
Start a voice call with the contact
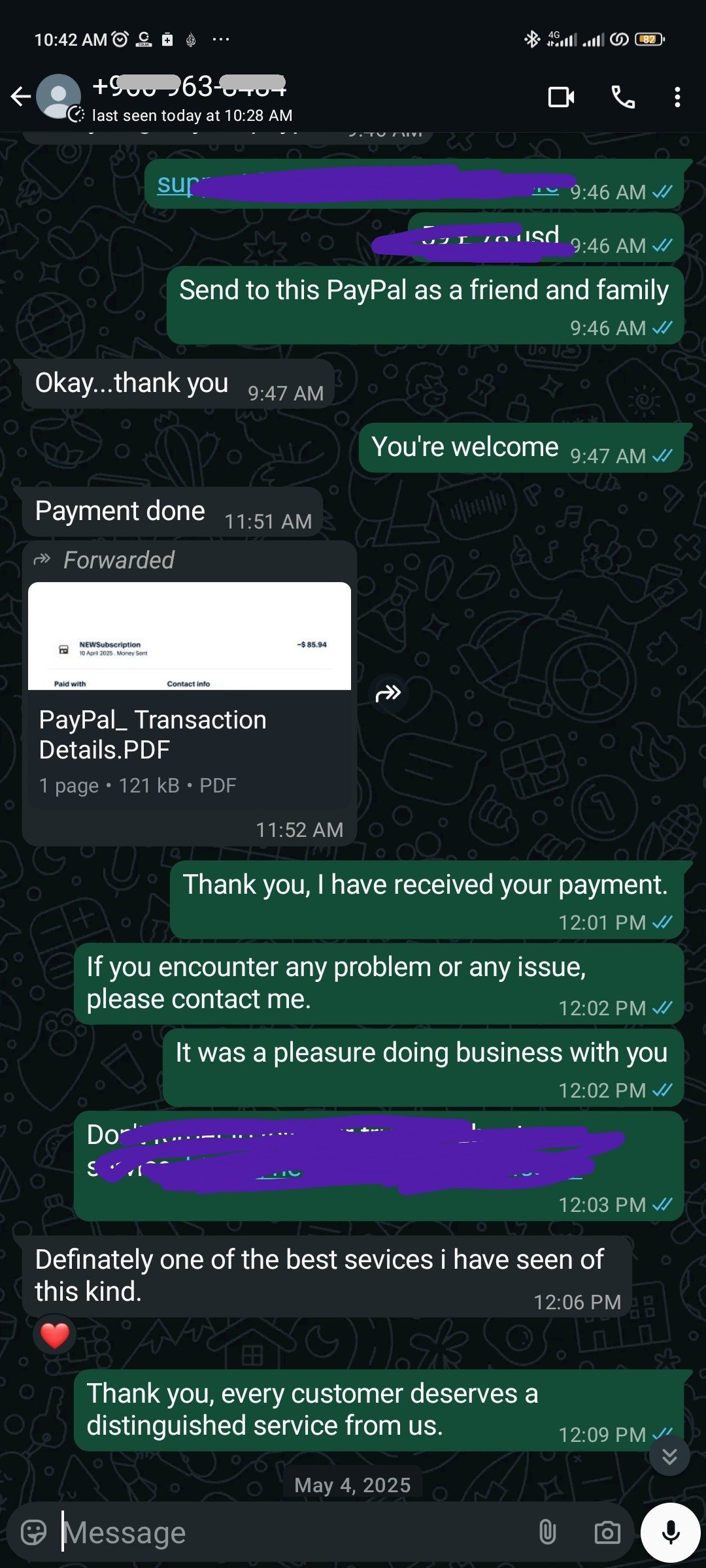coord(622,97)
